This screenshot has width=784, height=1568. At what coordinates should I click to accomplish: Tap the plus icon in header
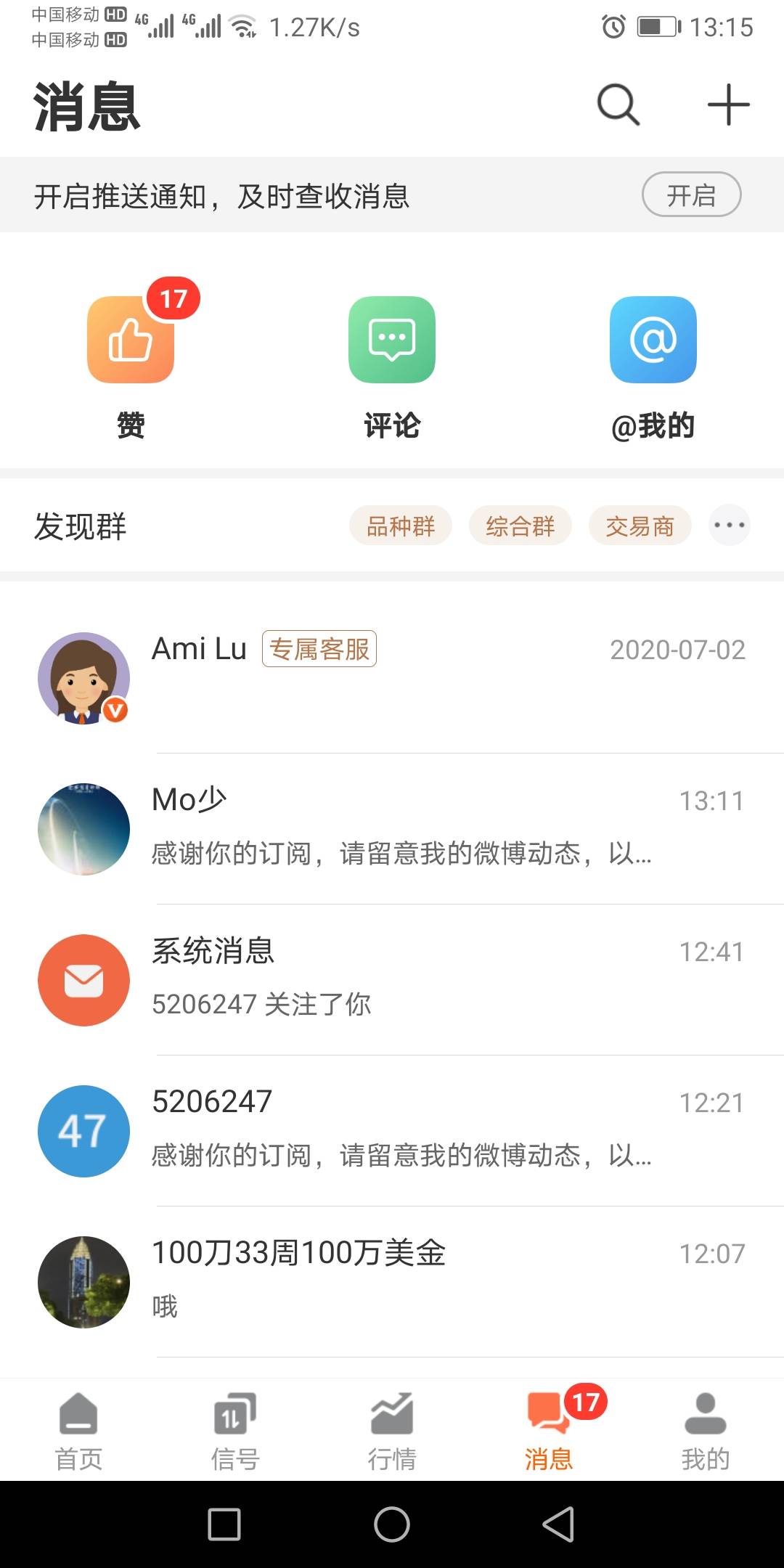coord(728,105)
